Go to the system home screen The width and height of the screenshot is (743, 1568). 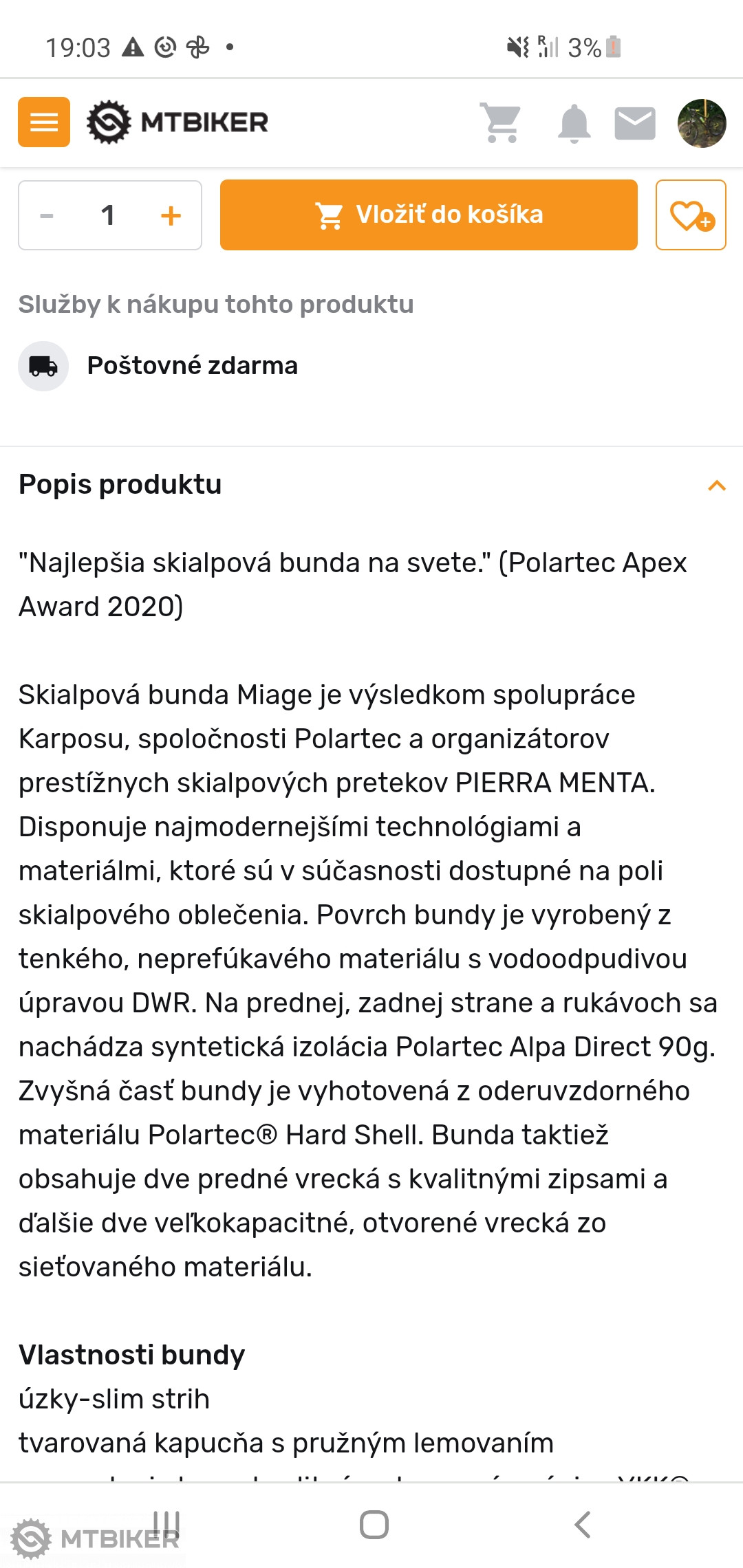[374, 1524]
